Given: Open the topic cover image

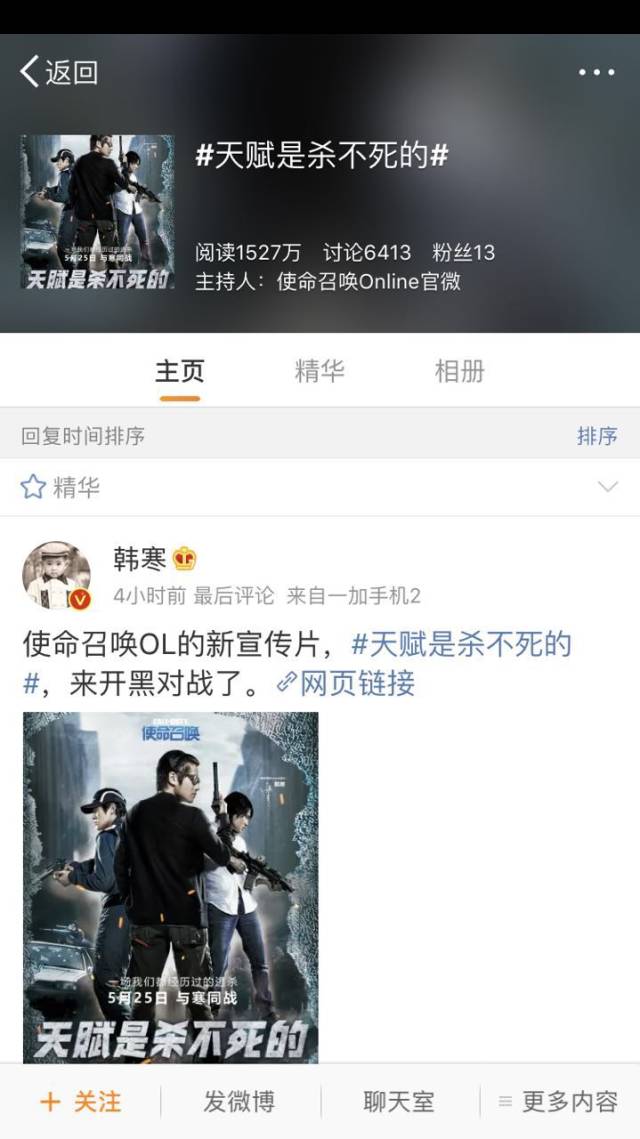Looking at the screenshot, I should [97, 212].
